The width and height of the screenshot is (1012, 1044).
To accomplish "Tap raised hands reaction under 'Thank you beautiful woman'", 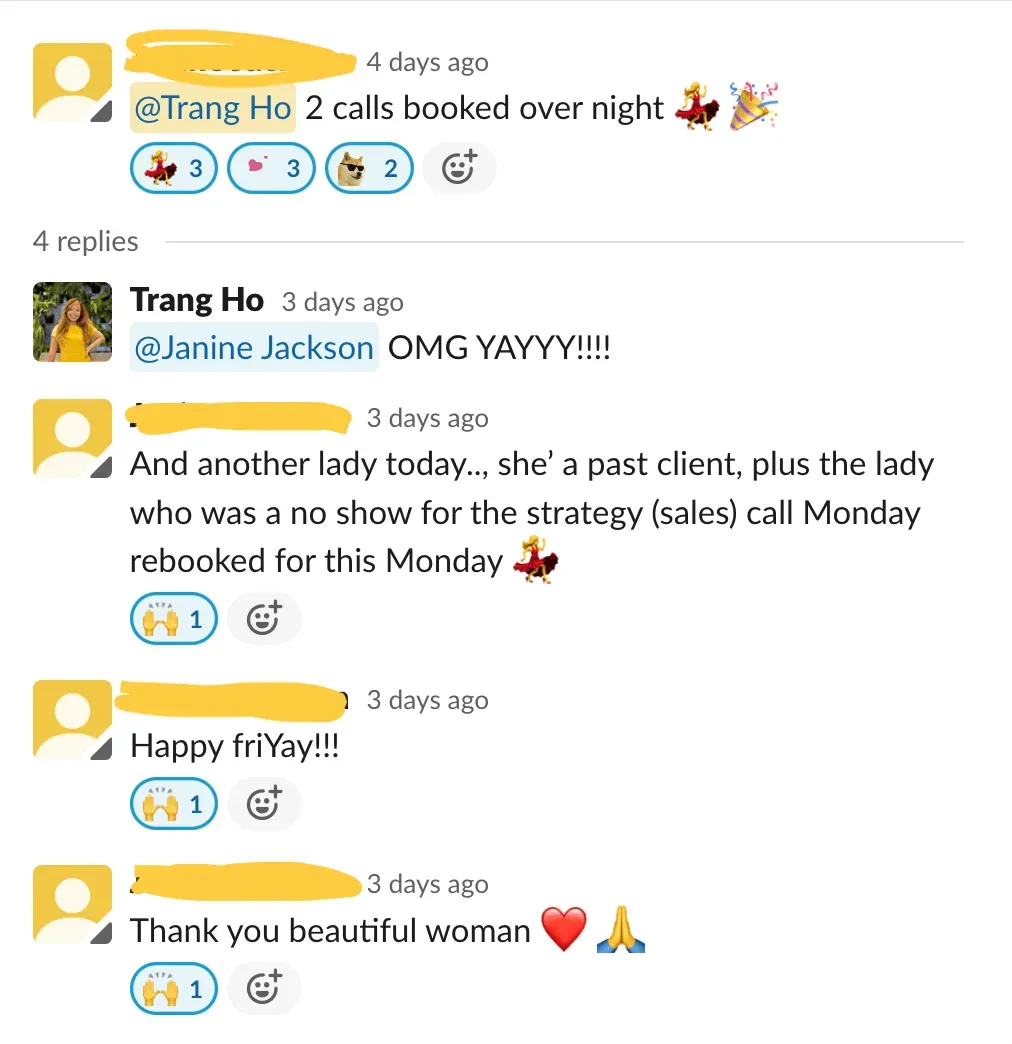I will click(x=173, y=988).
